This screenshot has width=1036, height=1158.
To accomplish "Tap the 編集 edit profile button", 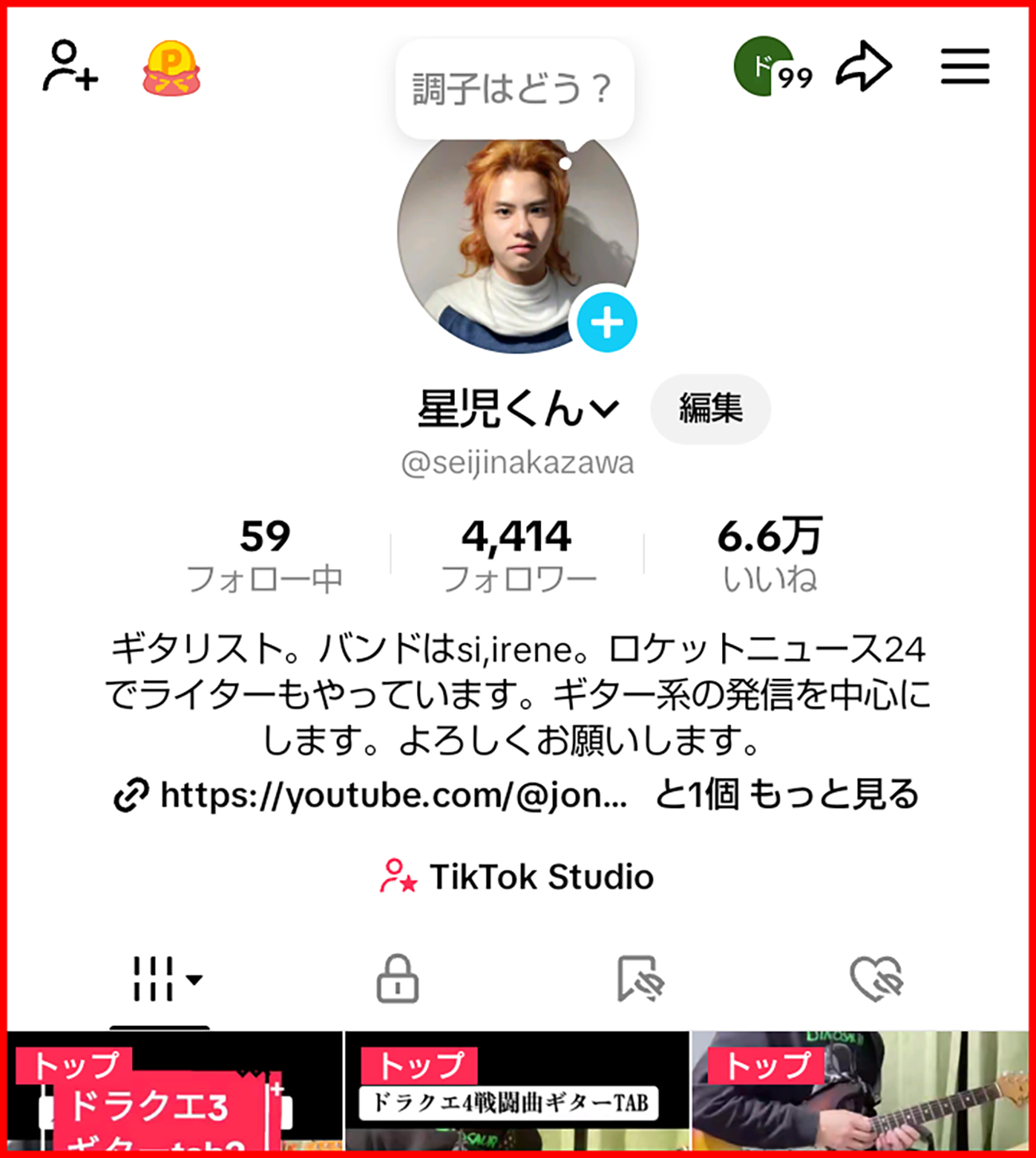I will click(710, 409).
